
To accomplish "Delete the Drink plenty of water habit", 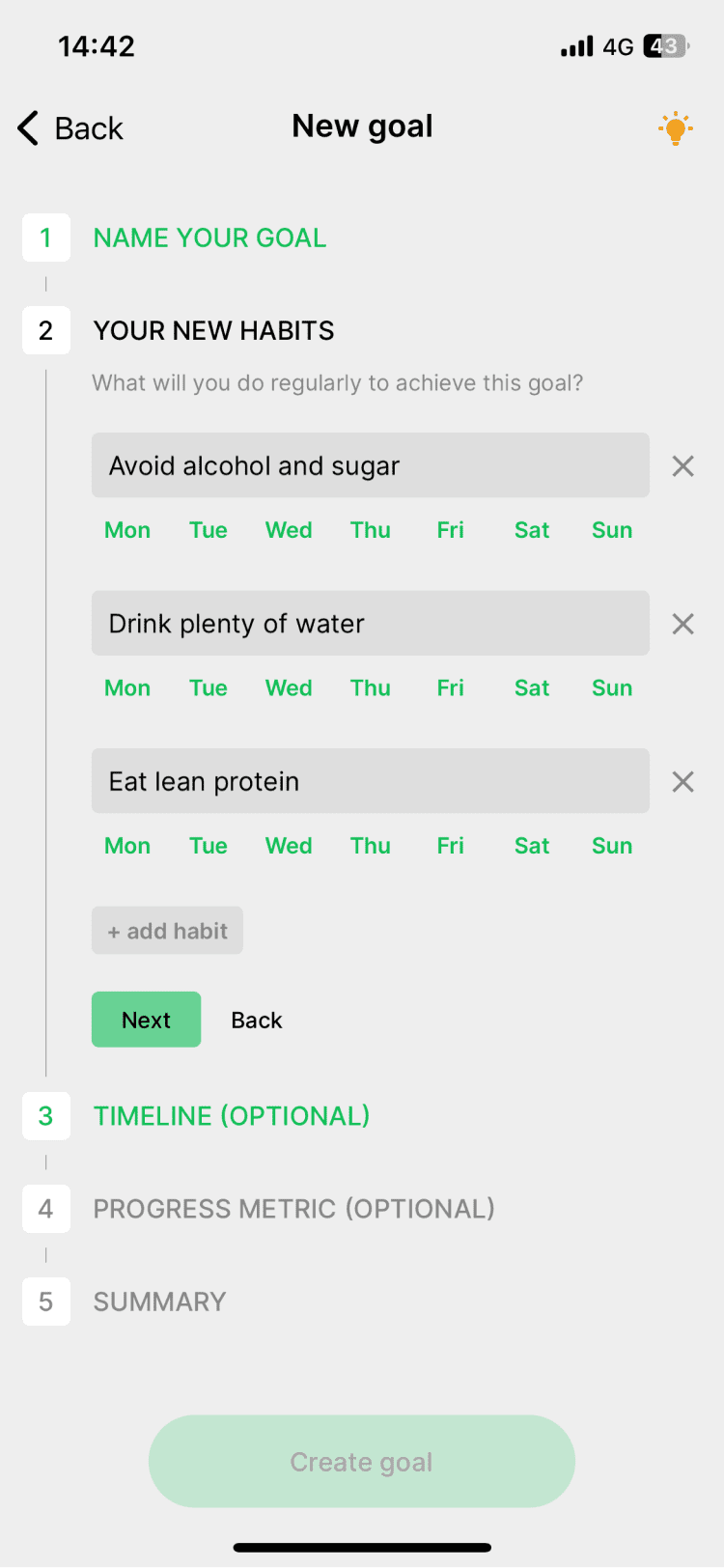I will [x=683, y=624].
